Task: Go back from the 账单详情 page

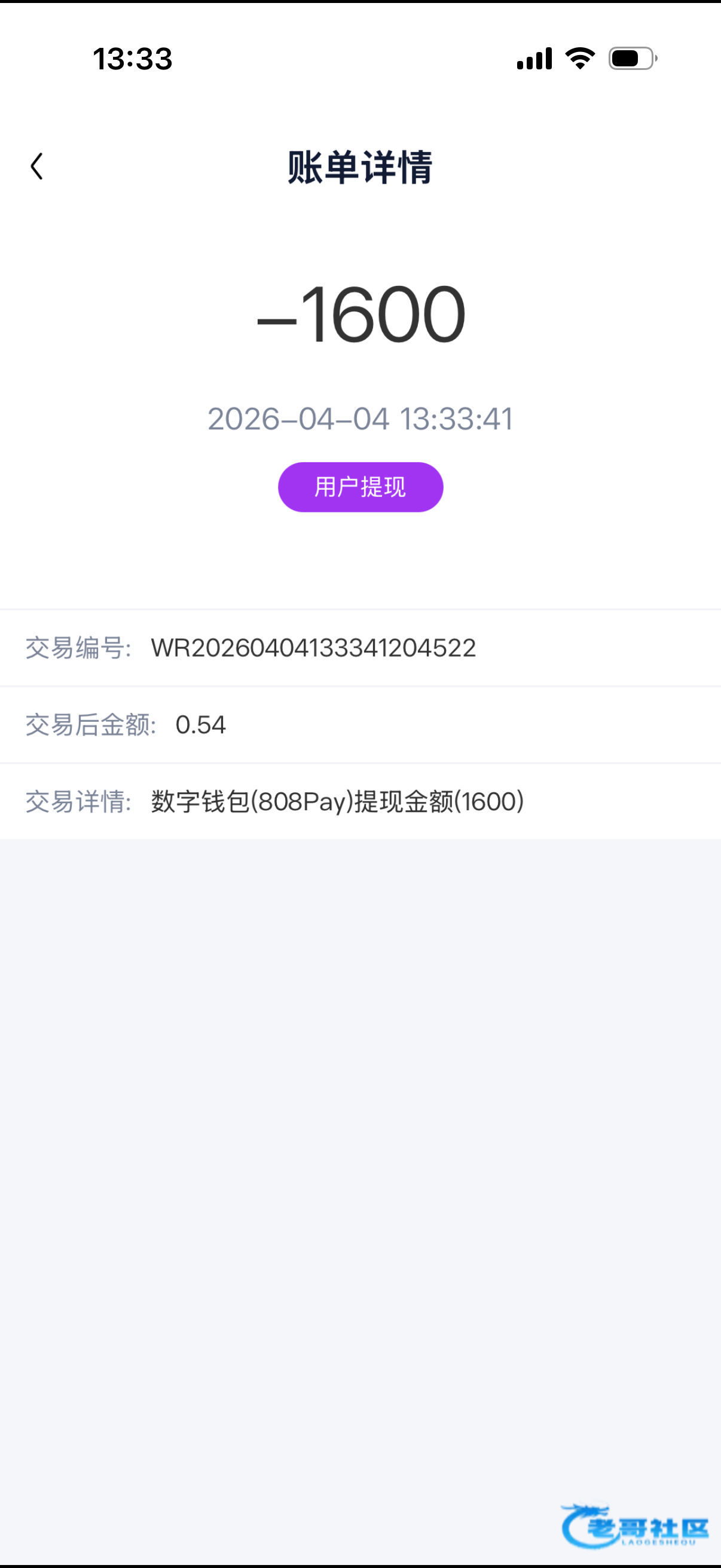Action: 37,166
